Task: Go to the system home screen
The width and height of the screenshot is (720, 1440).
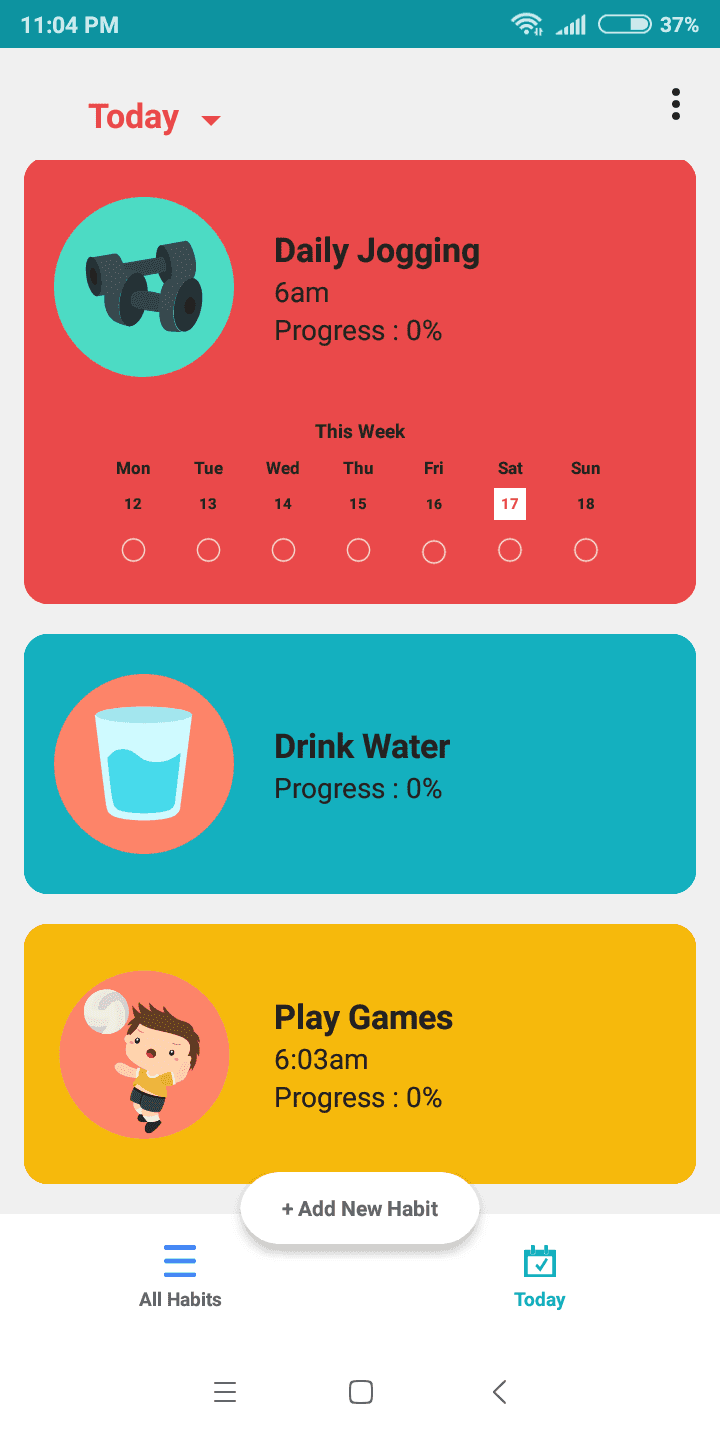Action: coord(360,1391)
